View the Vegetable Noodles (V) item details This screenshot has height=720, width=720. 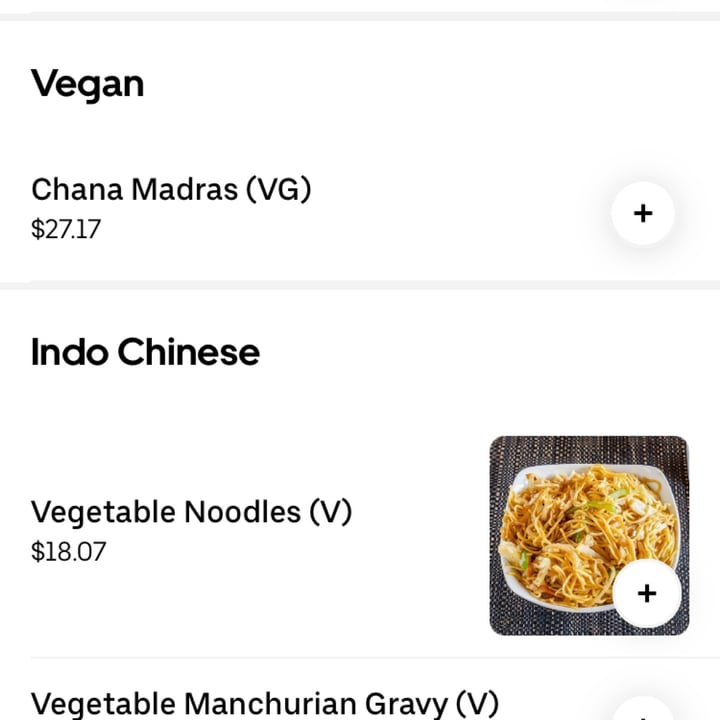point(192,512)
